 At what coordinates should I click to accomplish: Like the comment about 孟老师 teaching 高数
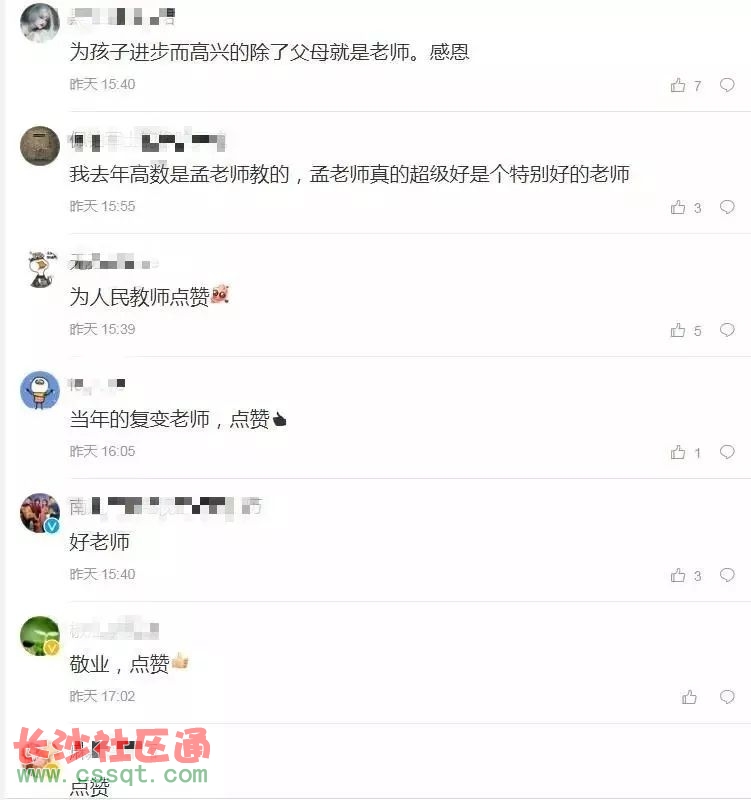tap(679, 208)
